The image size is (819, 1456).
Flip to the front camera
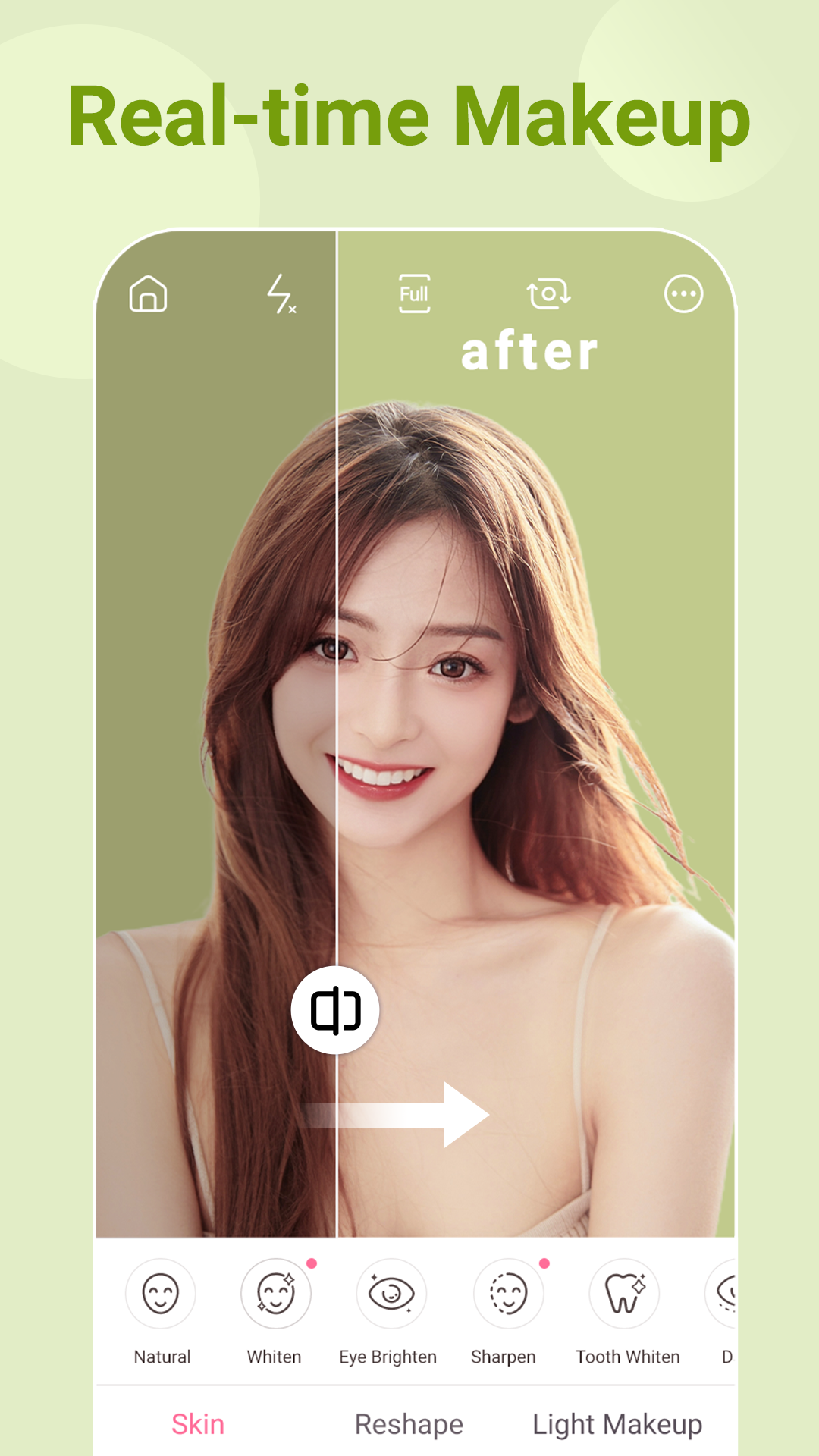coord(550,293)
